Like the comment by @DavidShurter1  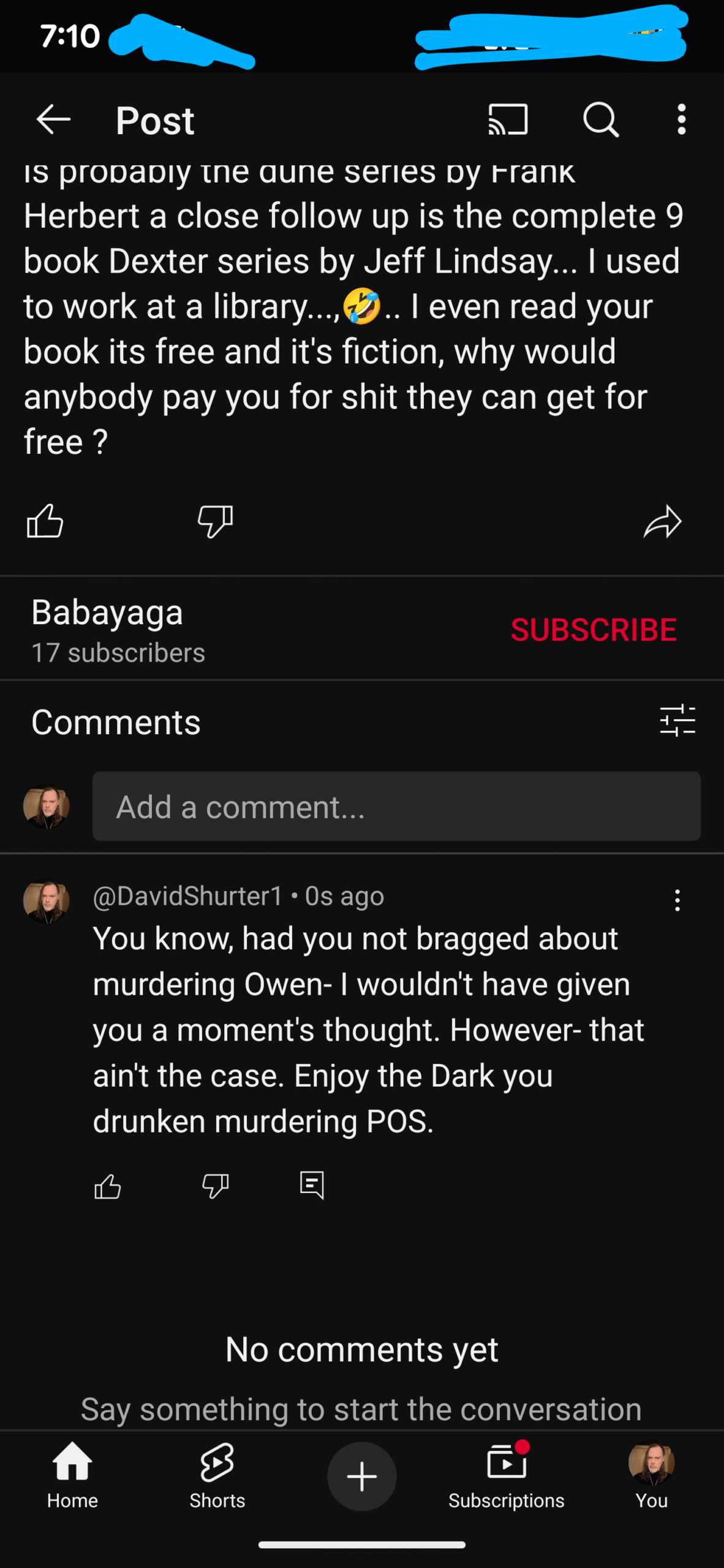[108, 1186]
